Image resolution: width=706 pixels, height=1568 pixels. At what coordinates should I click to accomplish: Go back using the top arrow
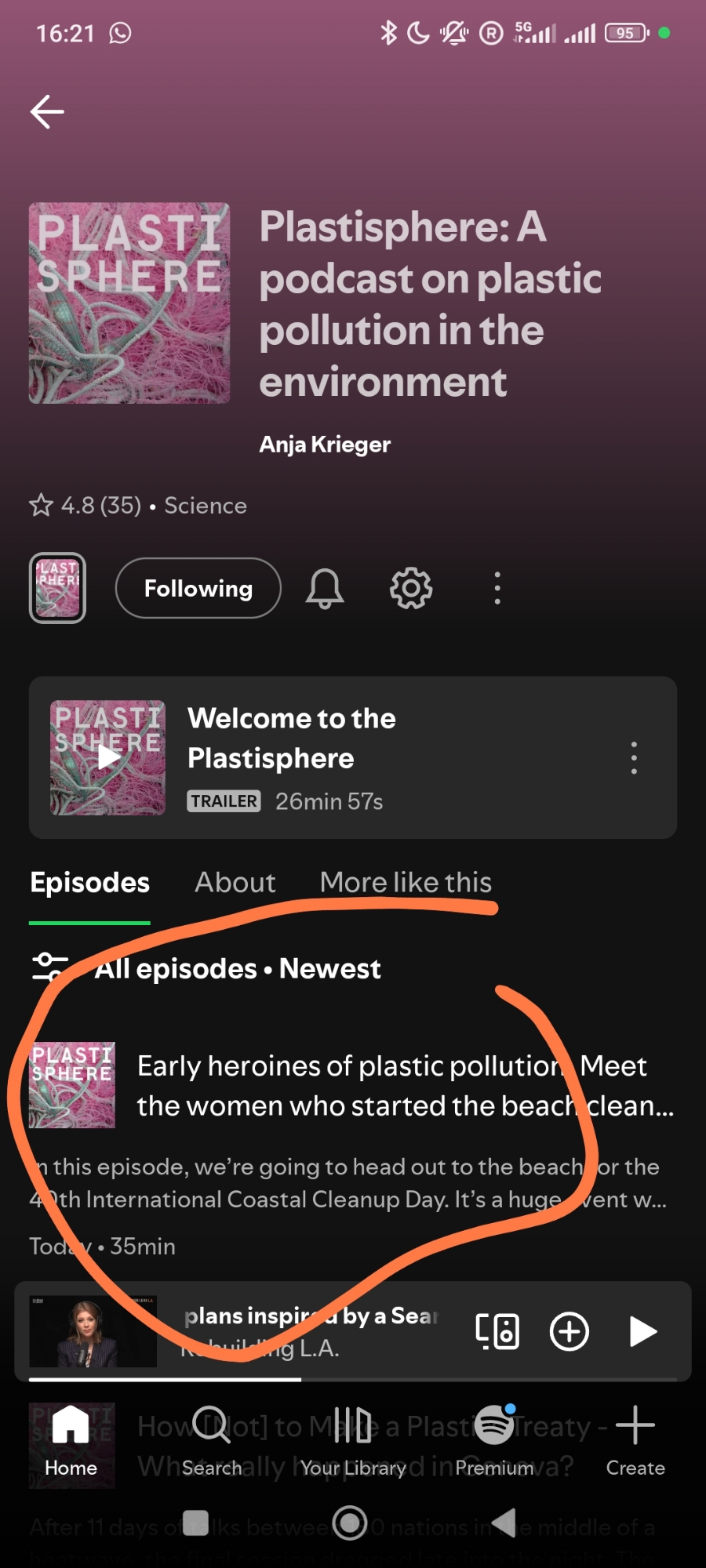coord(47,111)
